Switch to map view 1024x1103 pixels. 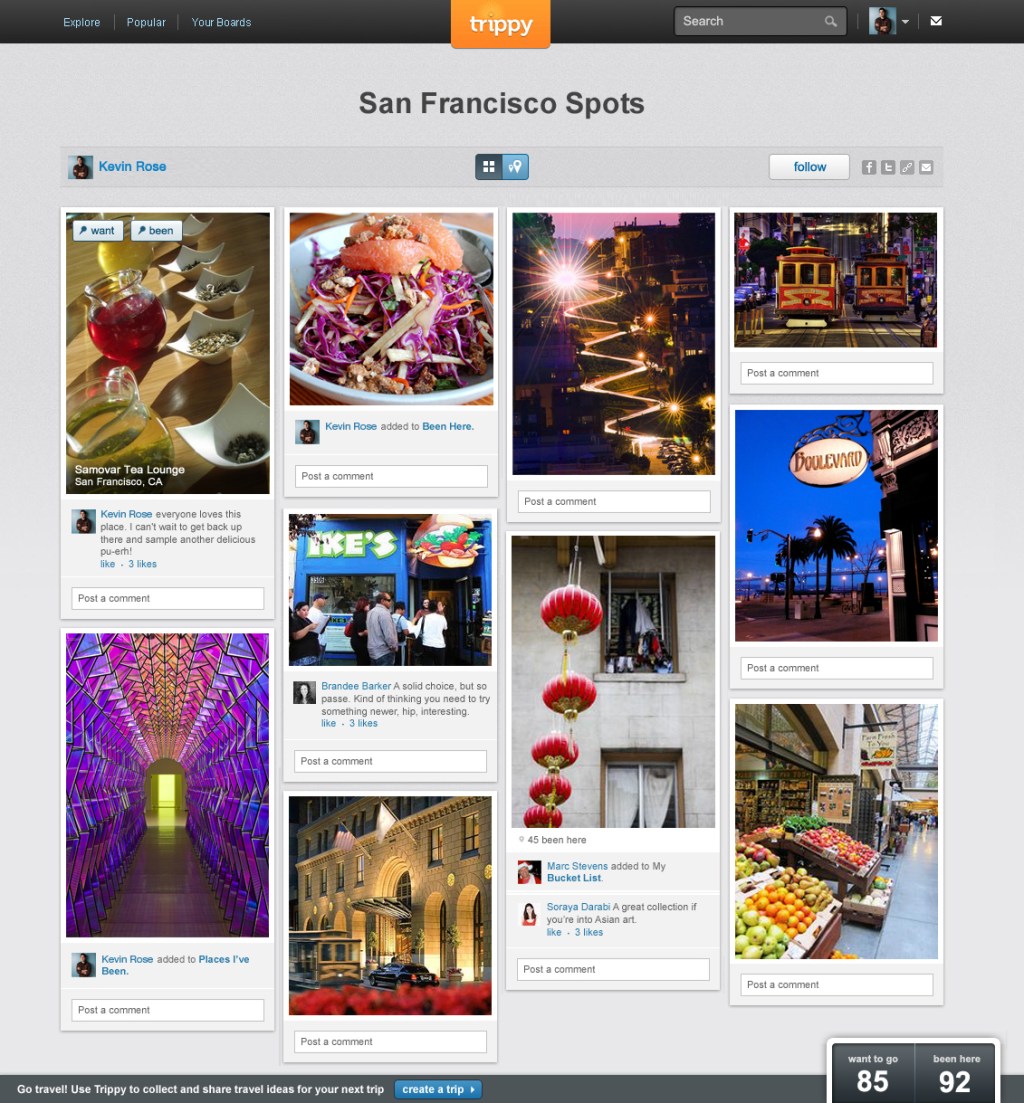tap(515, 167)
